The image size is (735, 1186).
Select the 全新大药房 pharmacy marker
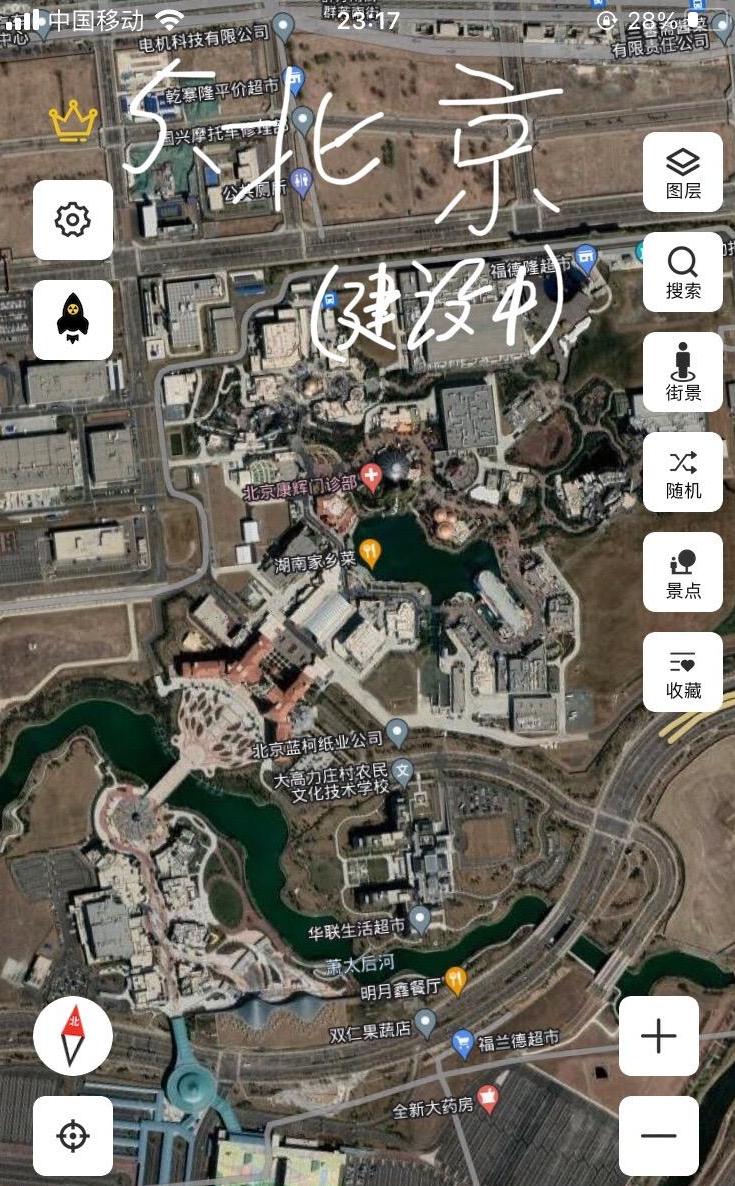[x=488, y=1099]
